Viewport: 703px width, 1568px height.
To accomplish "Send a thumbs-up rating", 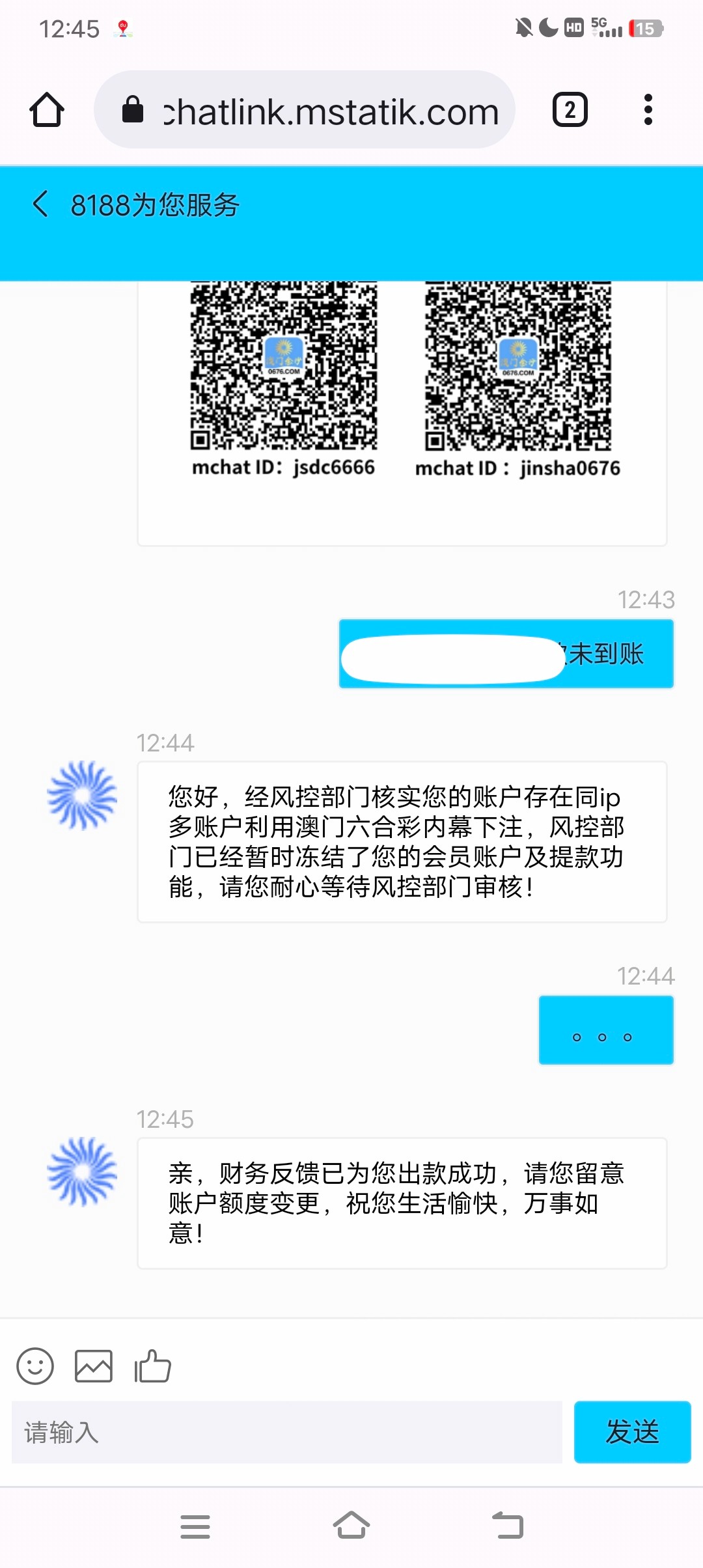I will pos(152,1365).
